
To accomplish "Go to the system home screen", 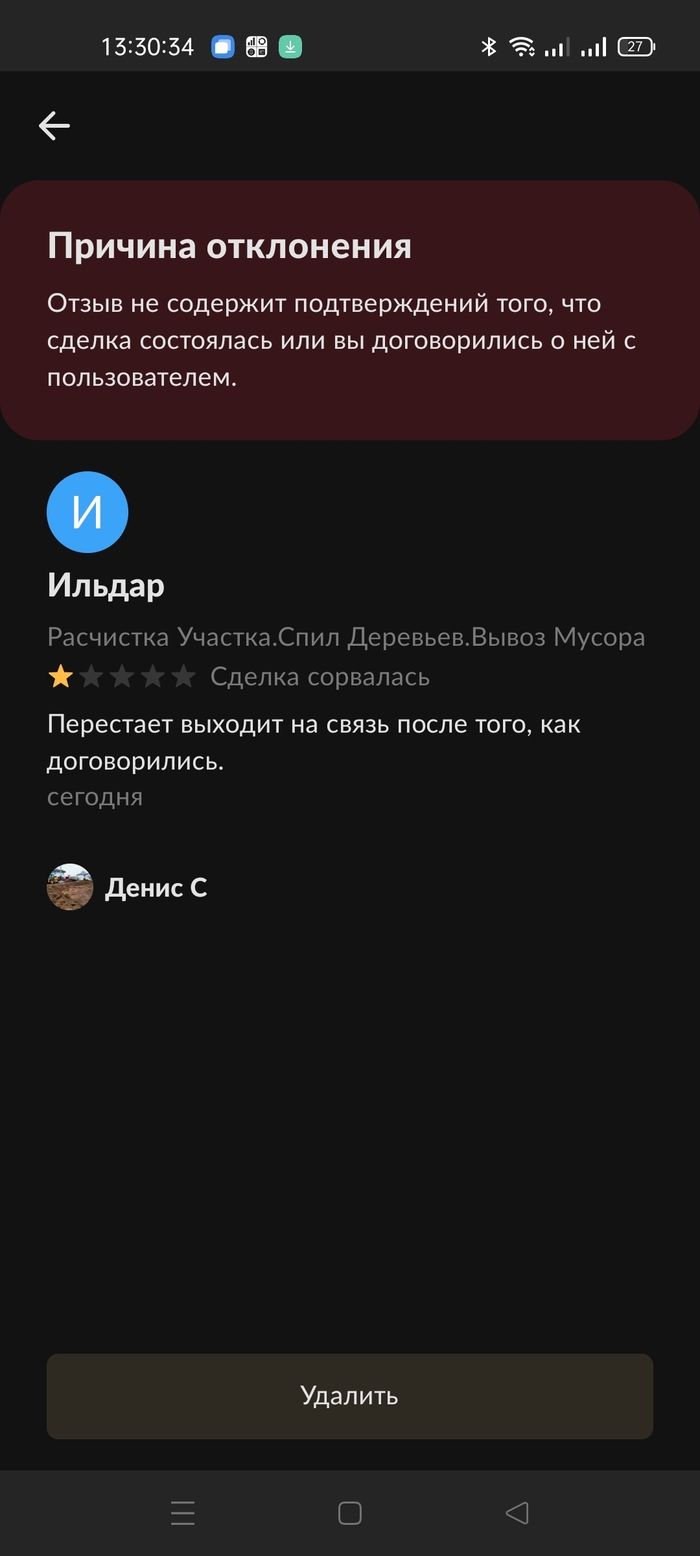I will tap(350, 1513).
